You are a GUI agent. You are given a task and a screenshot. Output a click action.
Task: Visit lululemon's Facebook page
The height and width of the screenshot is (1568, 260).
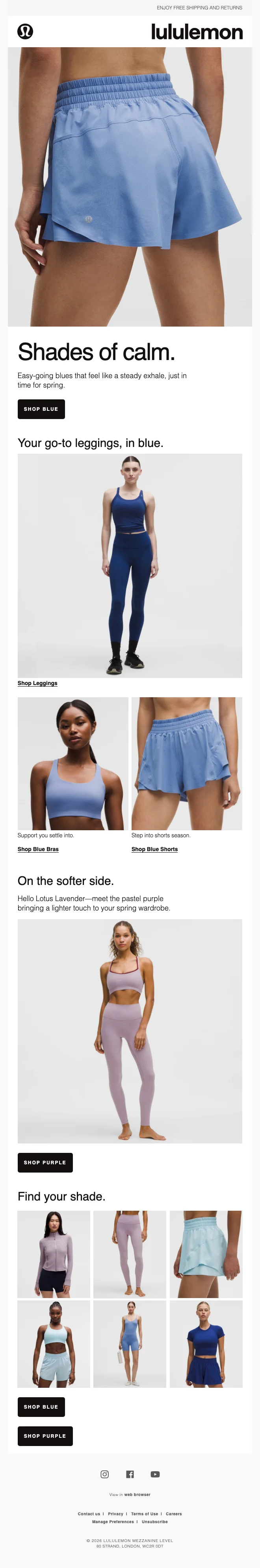tap(130, 1474)
